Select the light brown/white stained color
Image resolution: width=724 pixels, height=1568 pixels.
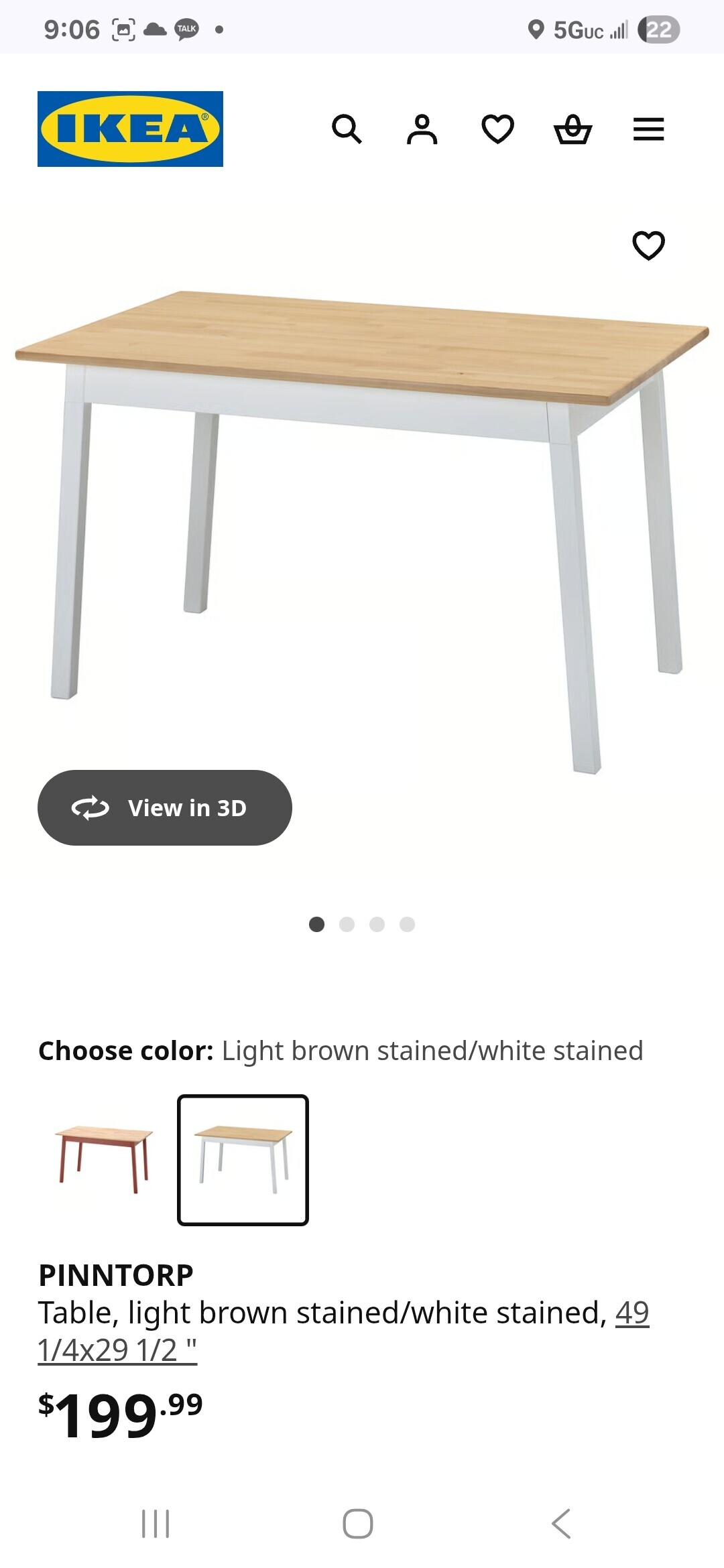(243, 1160)
